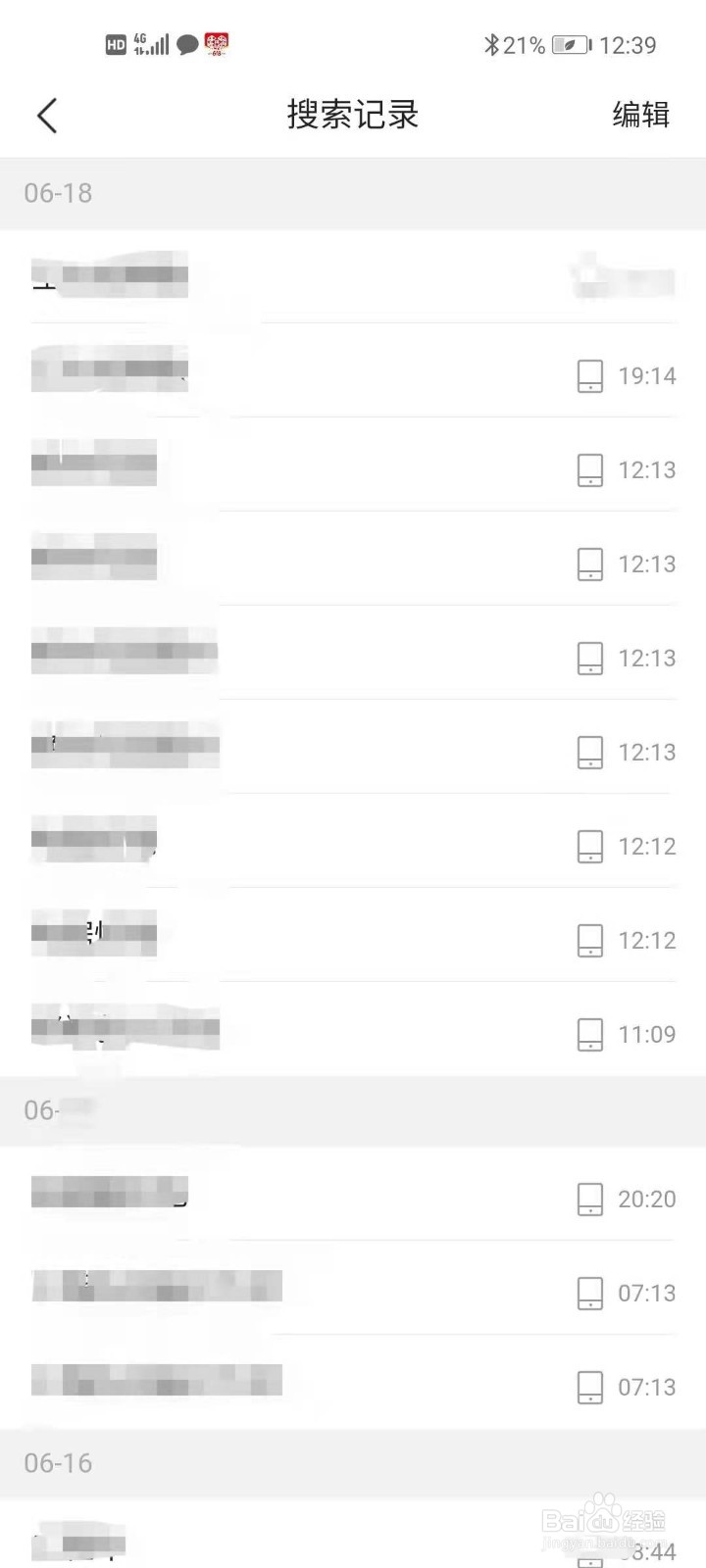
Task: Open the 编辑 edit mode
Action: [642, 115]
